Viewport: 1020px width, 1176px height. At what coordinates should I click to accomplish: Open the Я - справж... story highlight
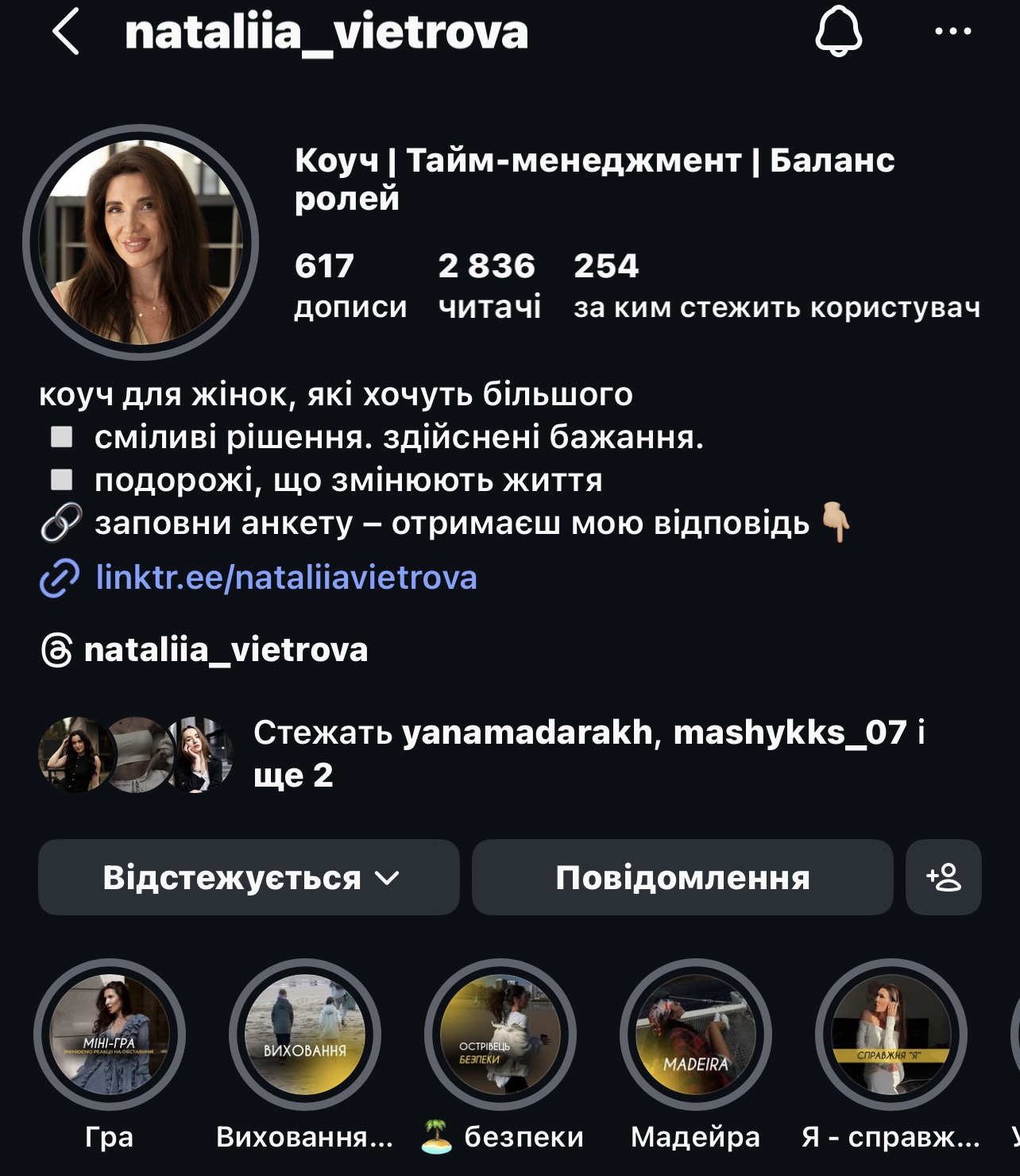(891, 1035)
